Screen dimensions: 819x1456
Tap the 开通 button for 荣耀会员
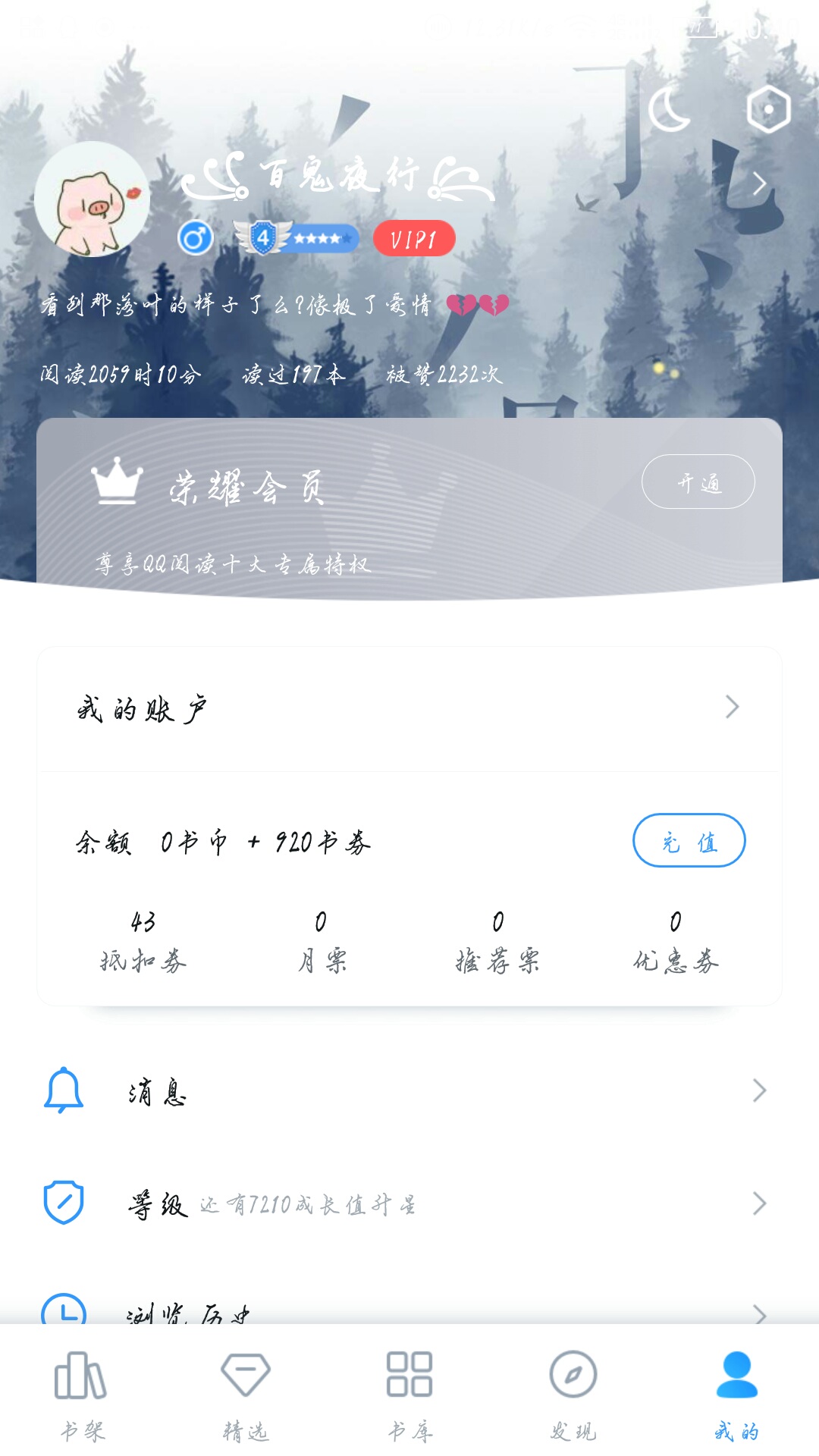(698, 482)
